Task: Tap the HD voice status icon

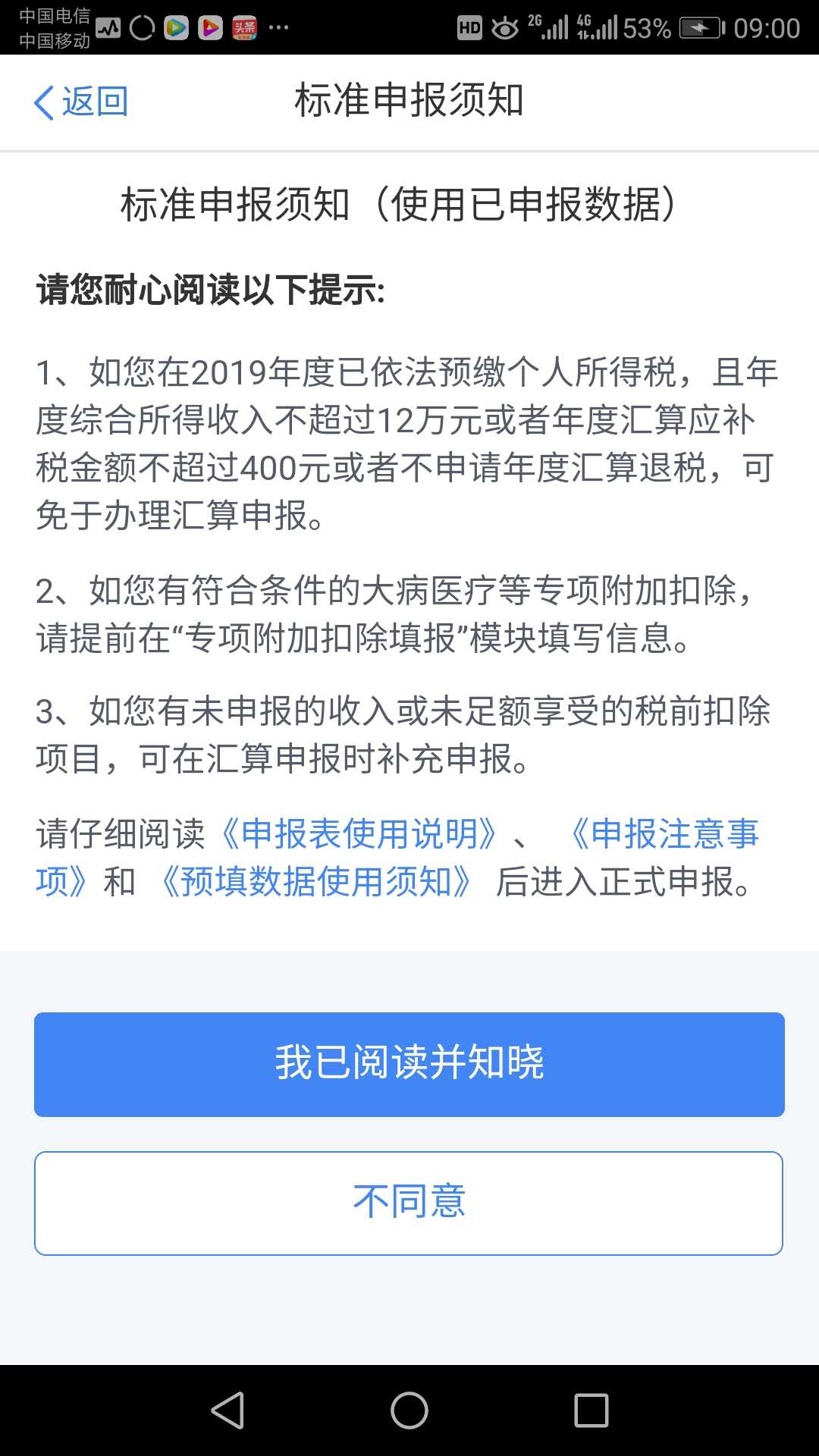Action: pyautogui.click(x=470, y=27)
